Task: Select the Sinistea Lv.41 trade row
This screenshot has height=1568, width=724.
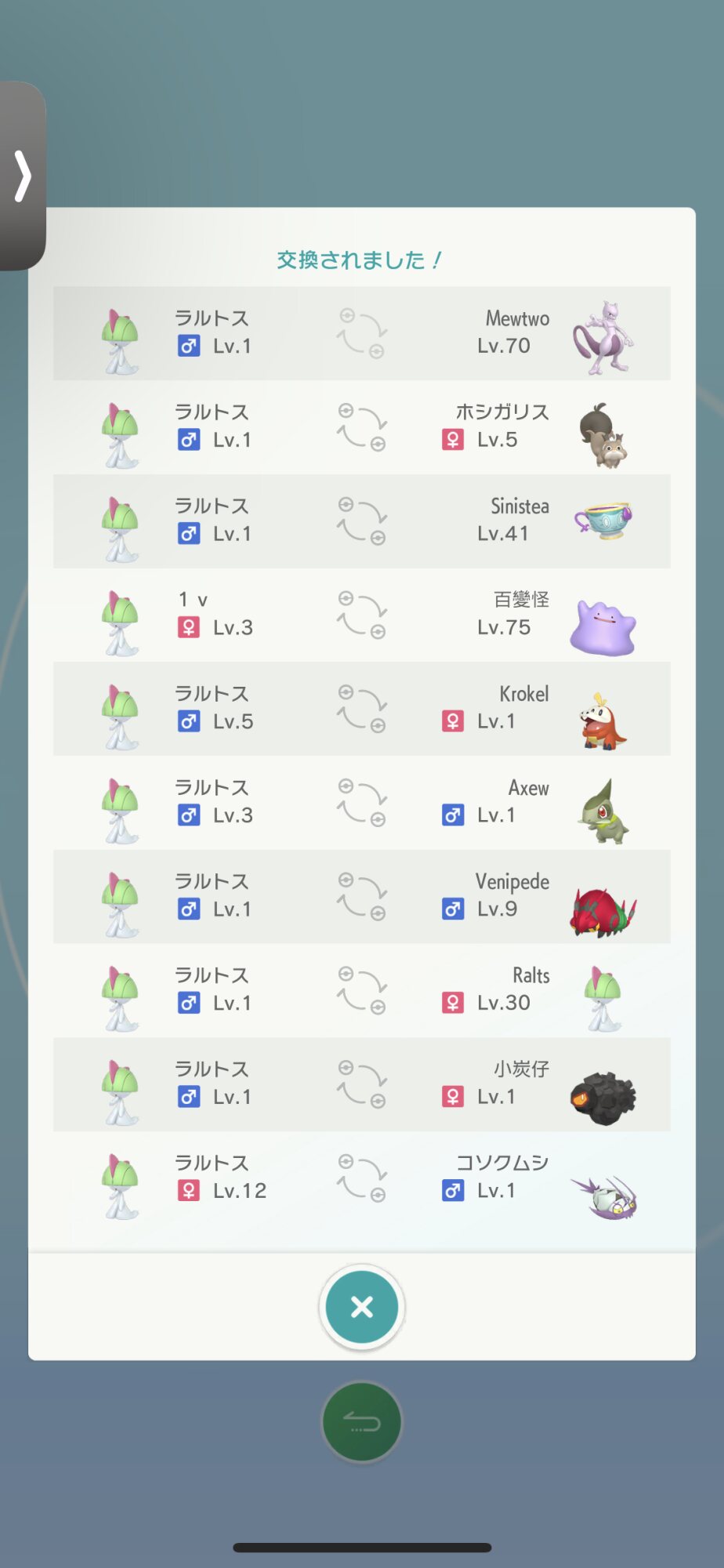Action: [362, 521]
